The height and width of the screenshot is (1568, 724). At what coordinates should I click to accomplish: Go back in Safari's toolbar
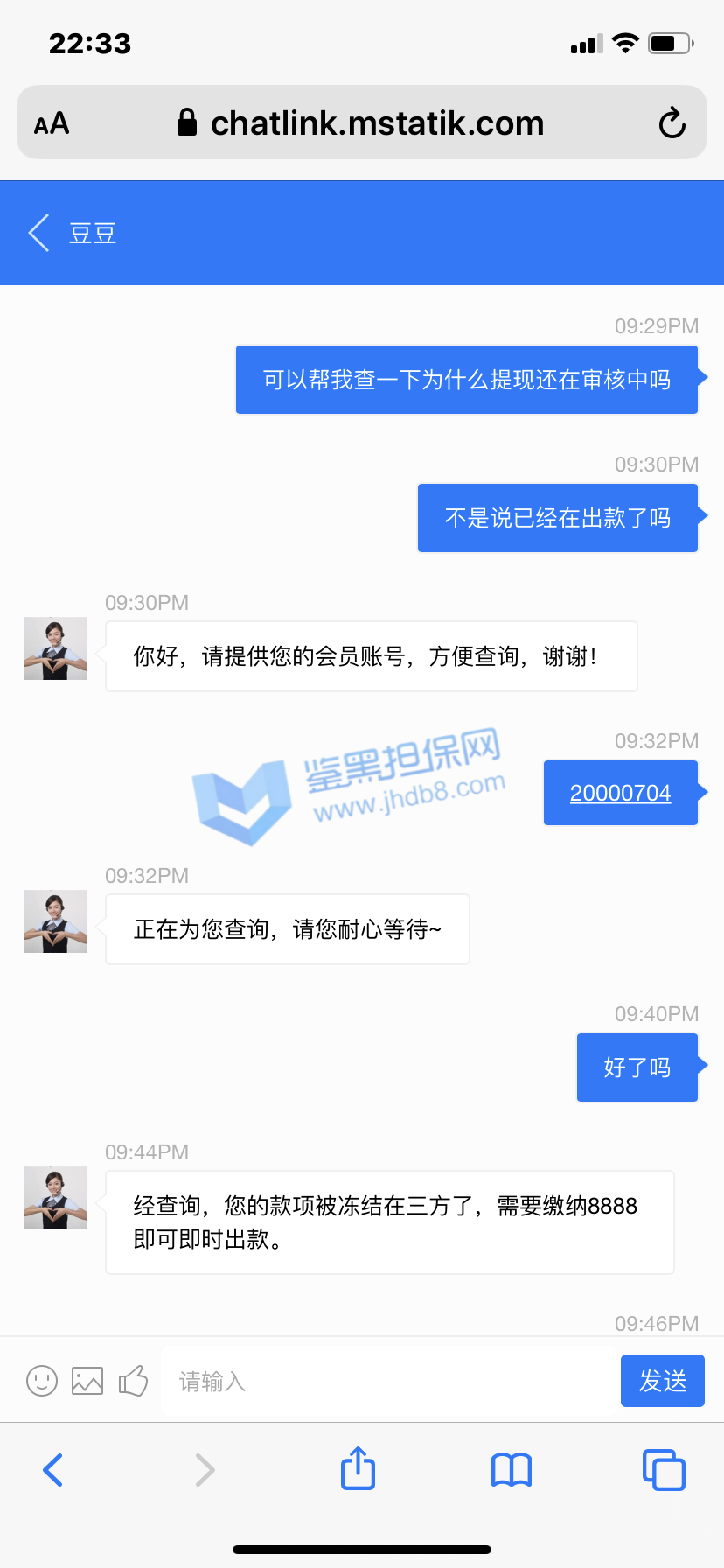[x=53, y=1470]
